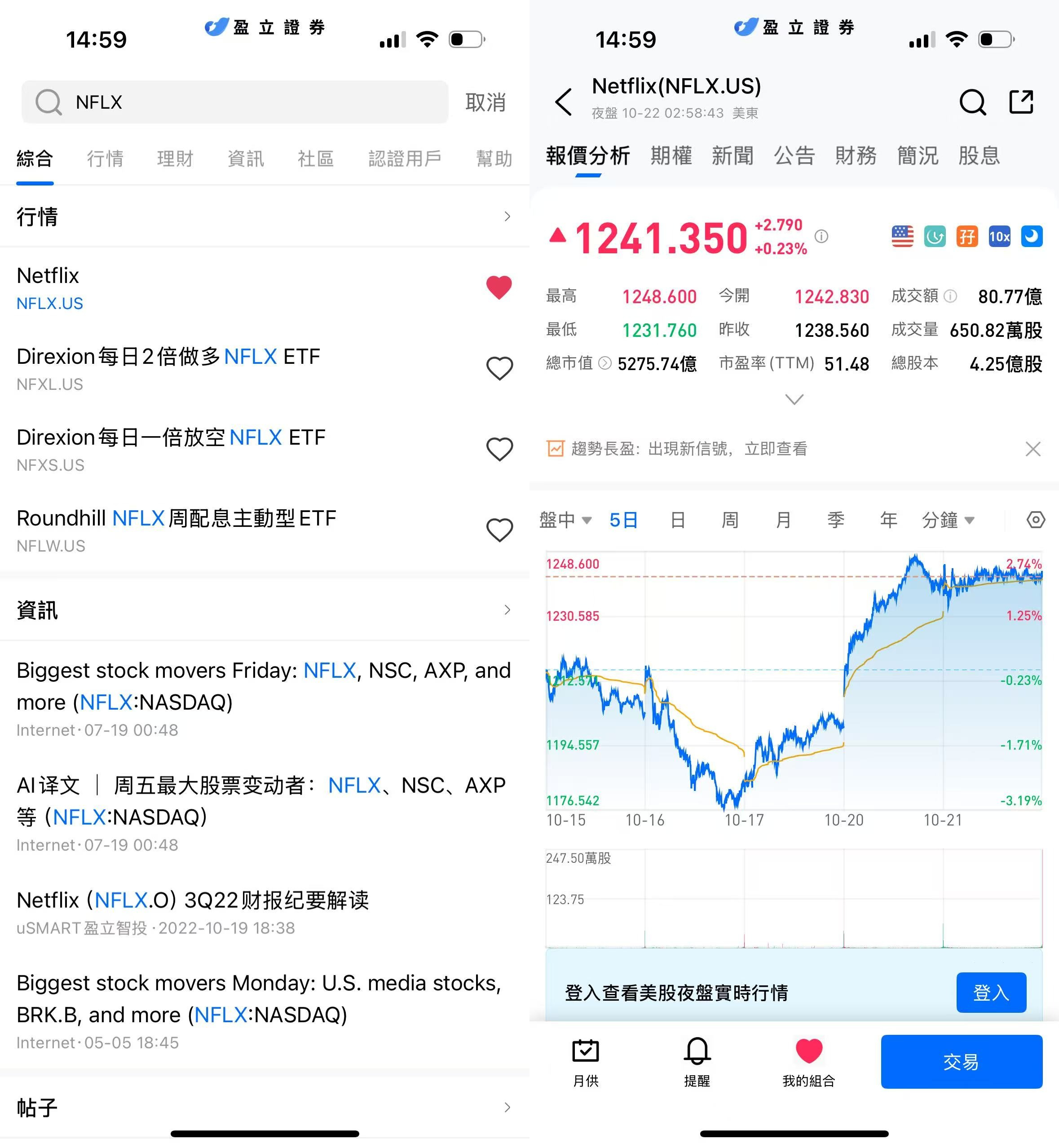Select the 月 chart period
The height and width of the screenshot is (1148, 1059).
(783, 520)
